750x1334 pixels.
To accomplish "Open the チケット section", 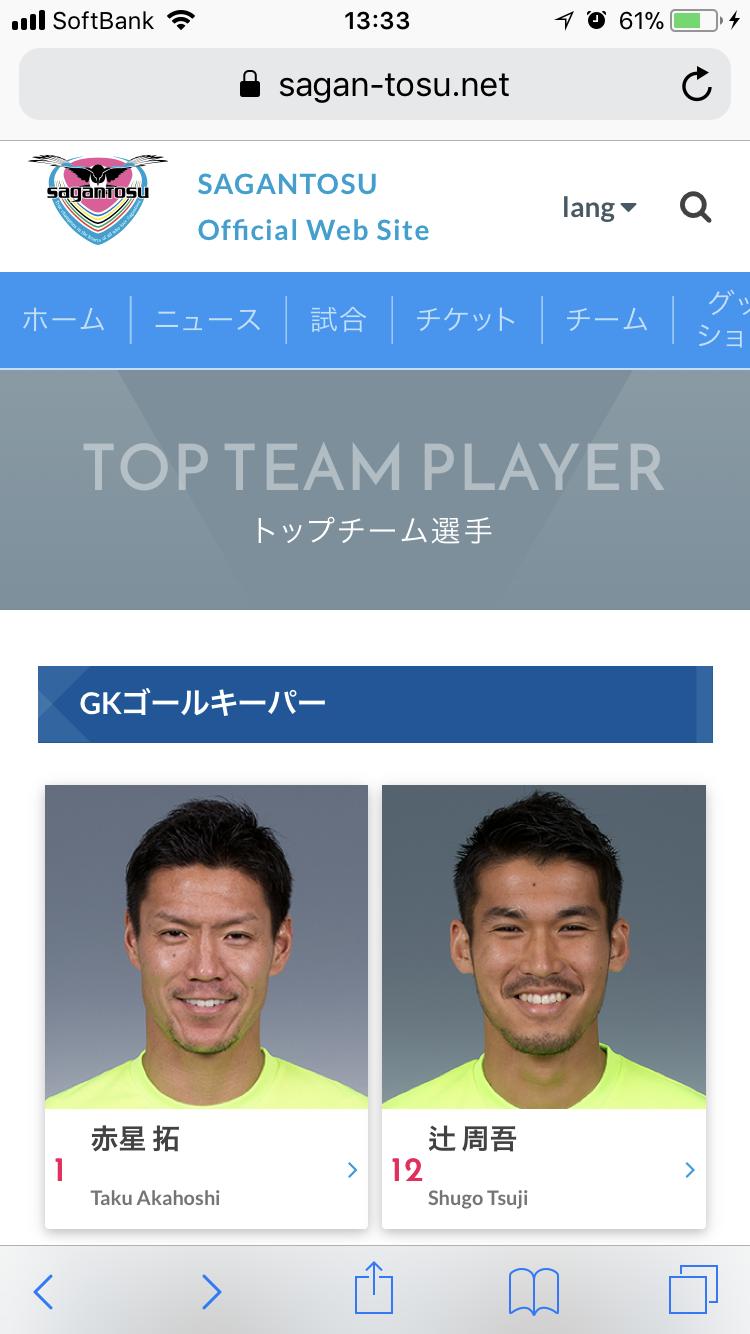I will click(466, 320).
